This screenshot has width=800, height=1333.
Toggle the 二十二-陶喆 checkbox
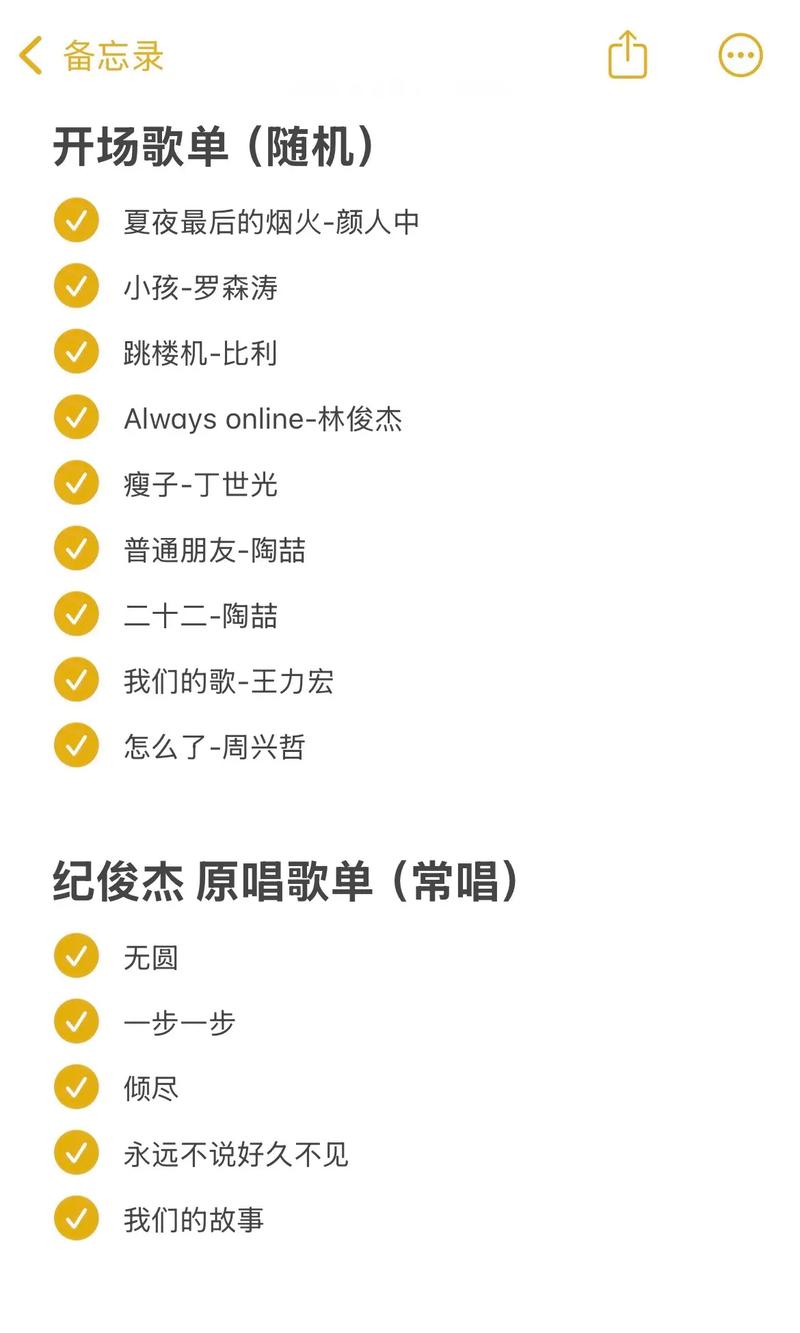(x=76, y=615)
